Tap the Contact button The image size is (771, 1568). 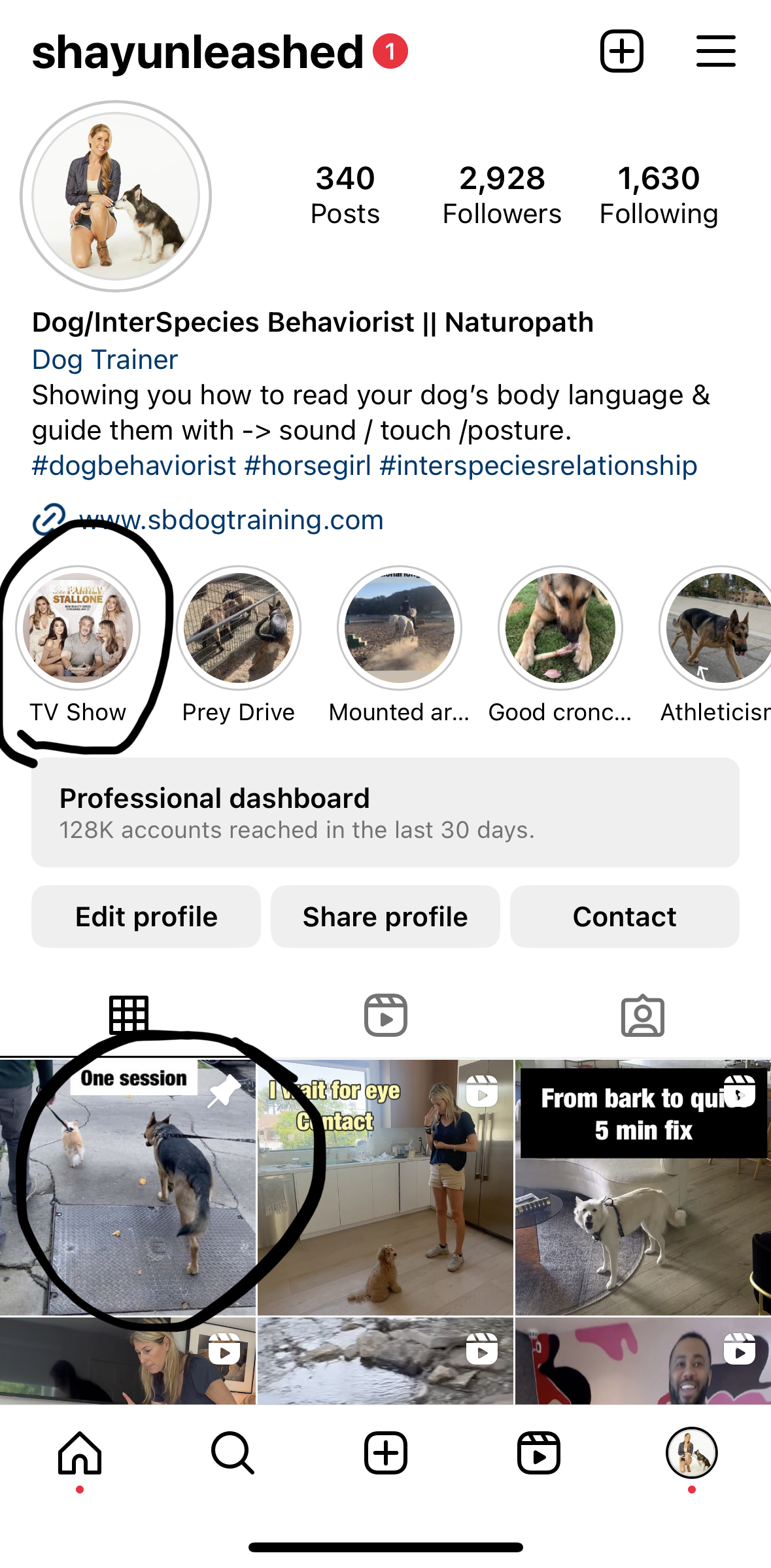point(625,916)
